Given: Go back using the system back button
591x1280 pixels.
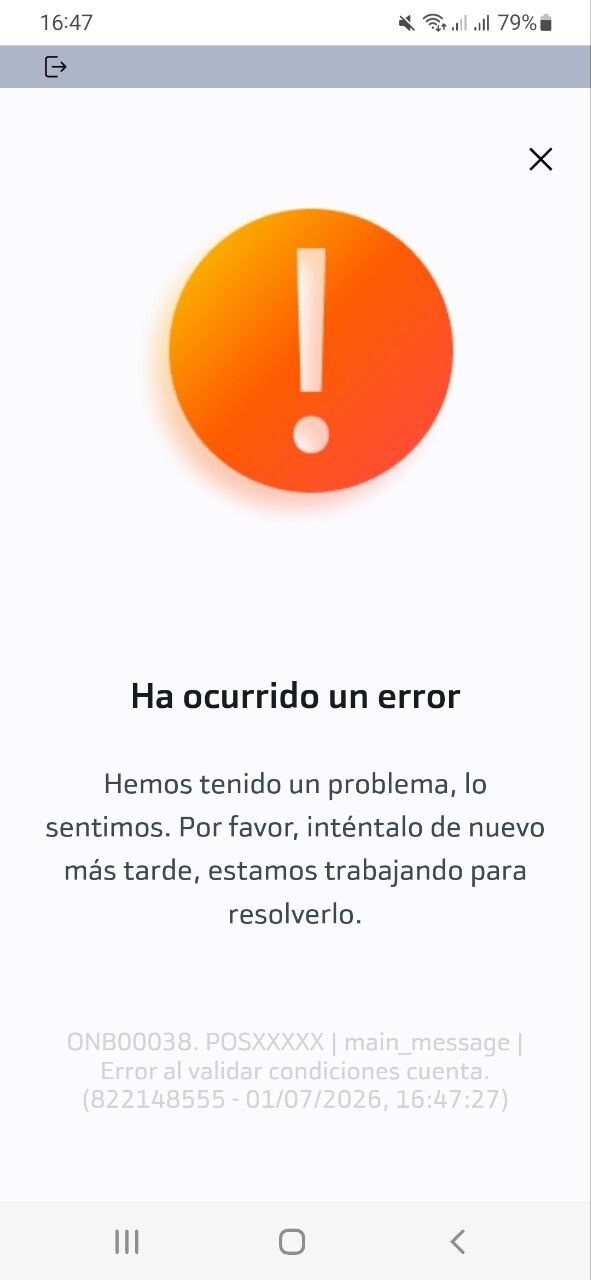Looking at the screenshot, I should (x=457, y=1242).
